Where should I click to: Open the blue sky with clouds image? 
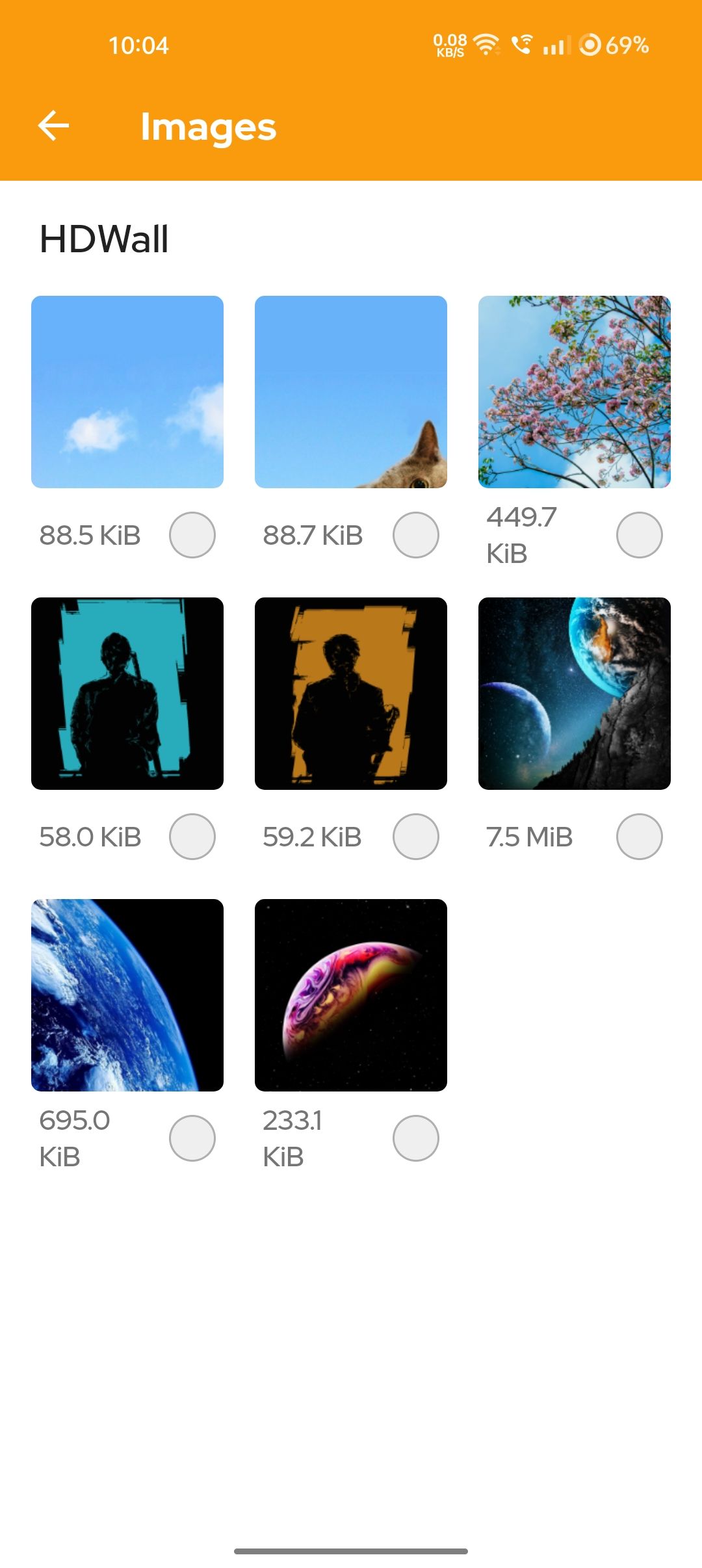127,392
